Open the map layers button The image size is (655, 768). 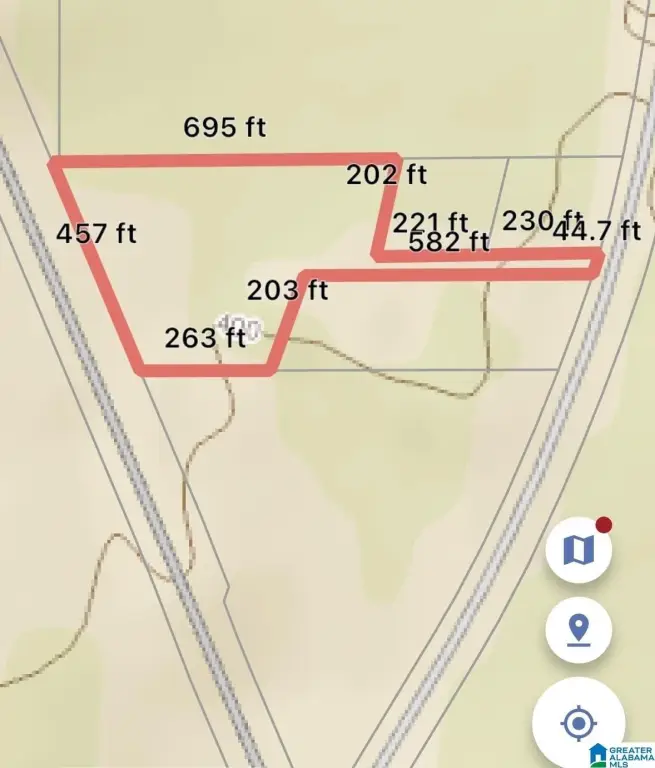coord(578,549)
